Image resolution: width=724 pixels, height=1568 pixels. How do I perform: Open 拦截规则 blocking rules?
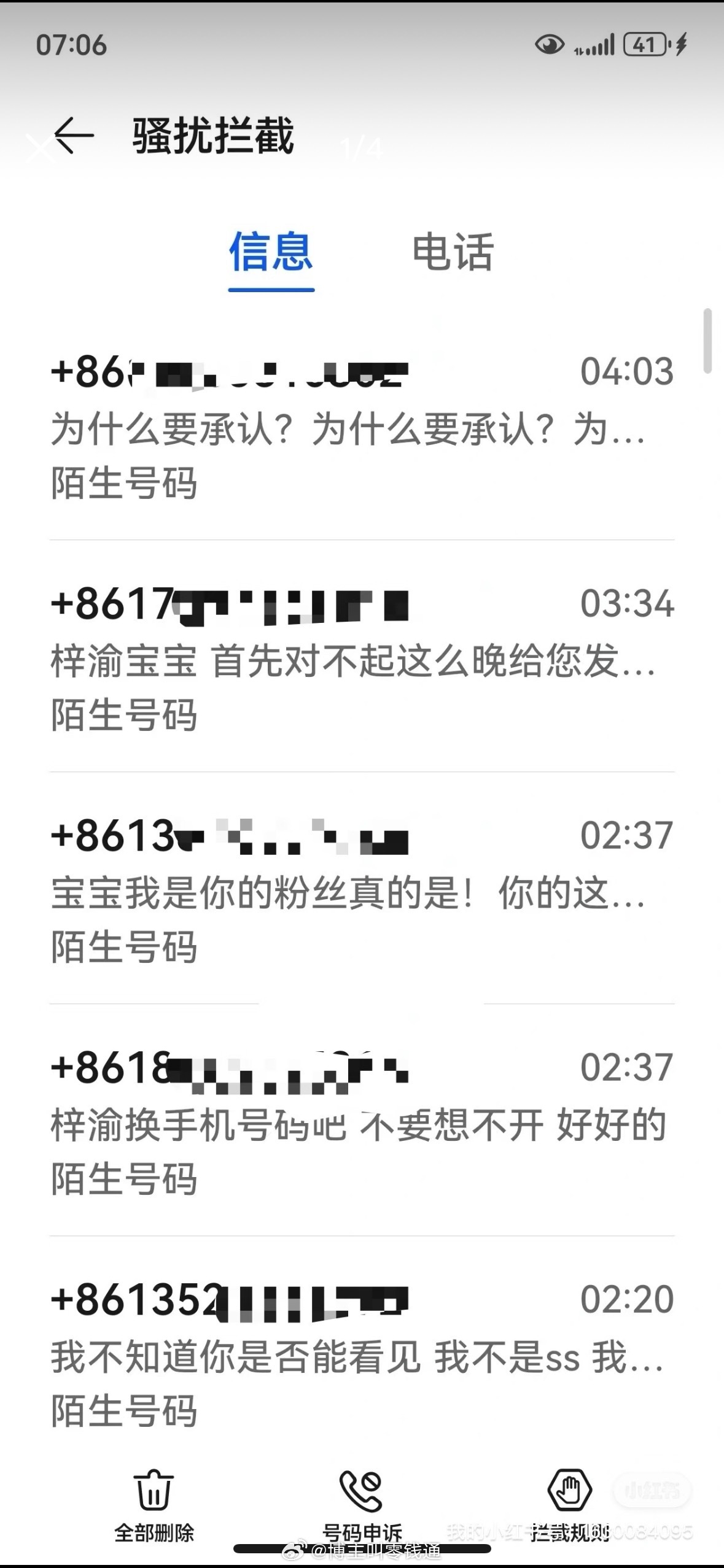[569, 1506]
